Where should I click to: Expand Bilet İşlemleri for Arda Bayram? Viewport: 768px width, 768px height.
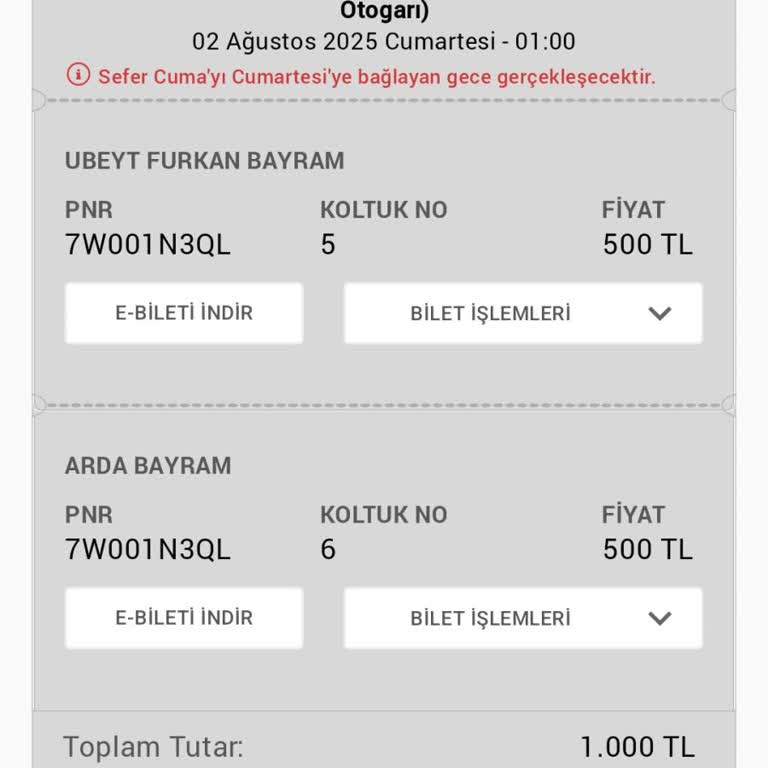(523, 618)
